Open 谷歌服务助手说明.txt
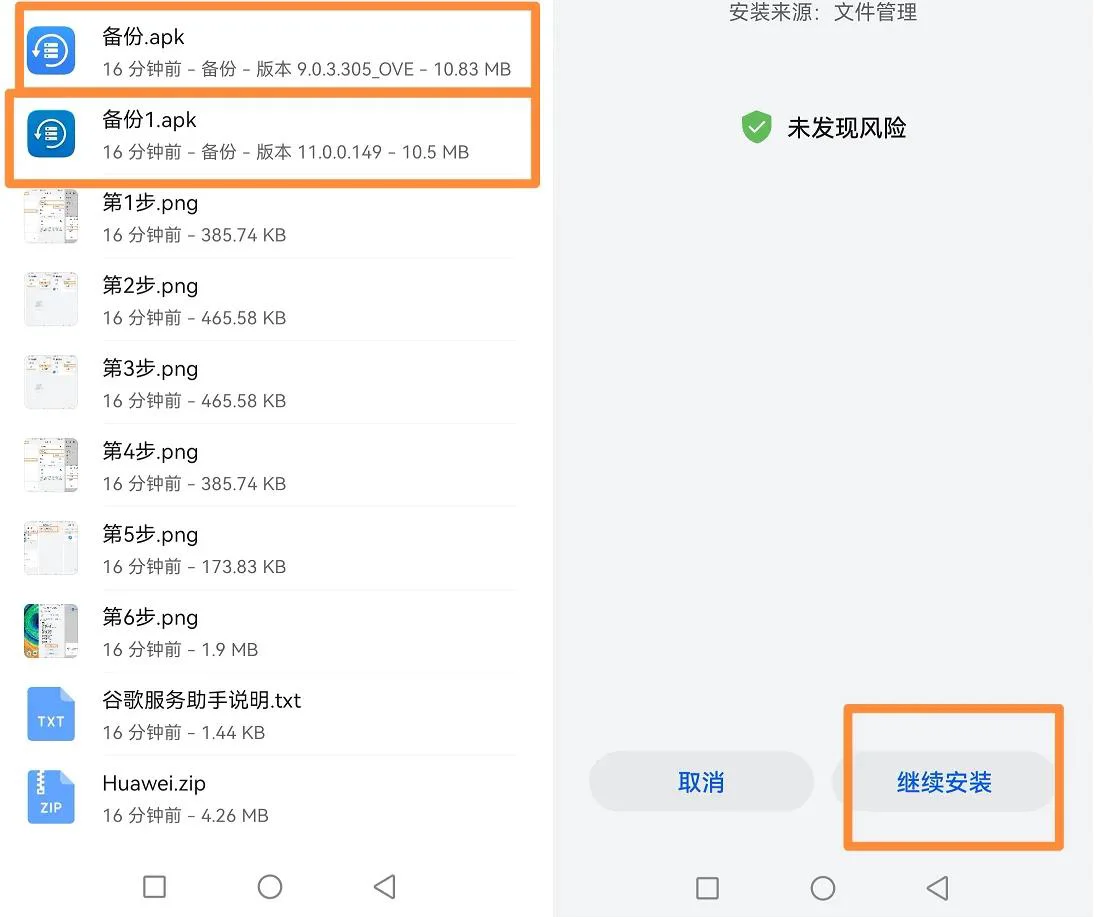 (270, 715)
